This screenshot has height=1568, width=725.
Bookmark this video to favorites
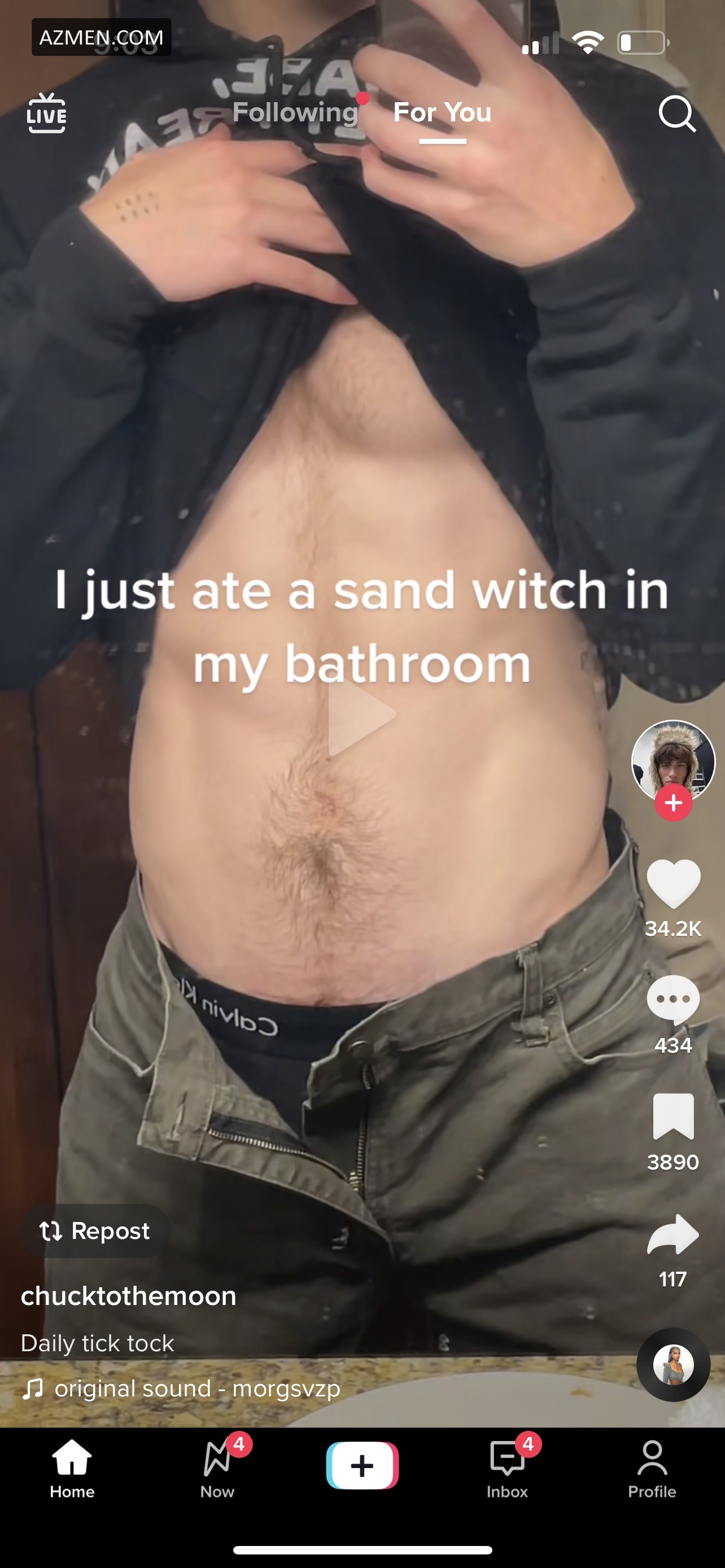point(673,1116)
